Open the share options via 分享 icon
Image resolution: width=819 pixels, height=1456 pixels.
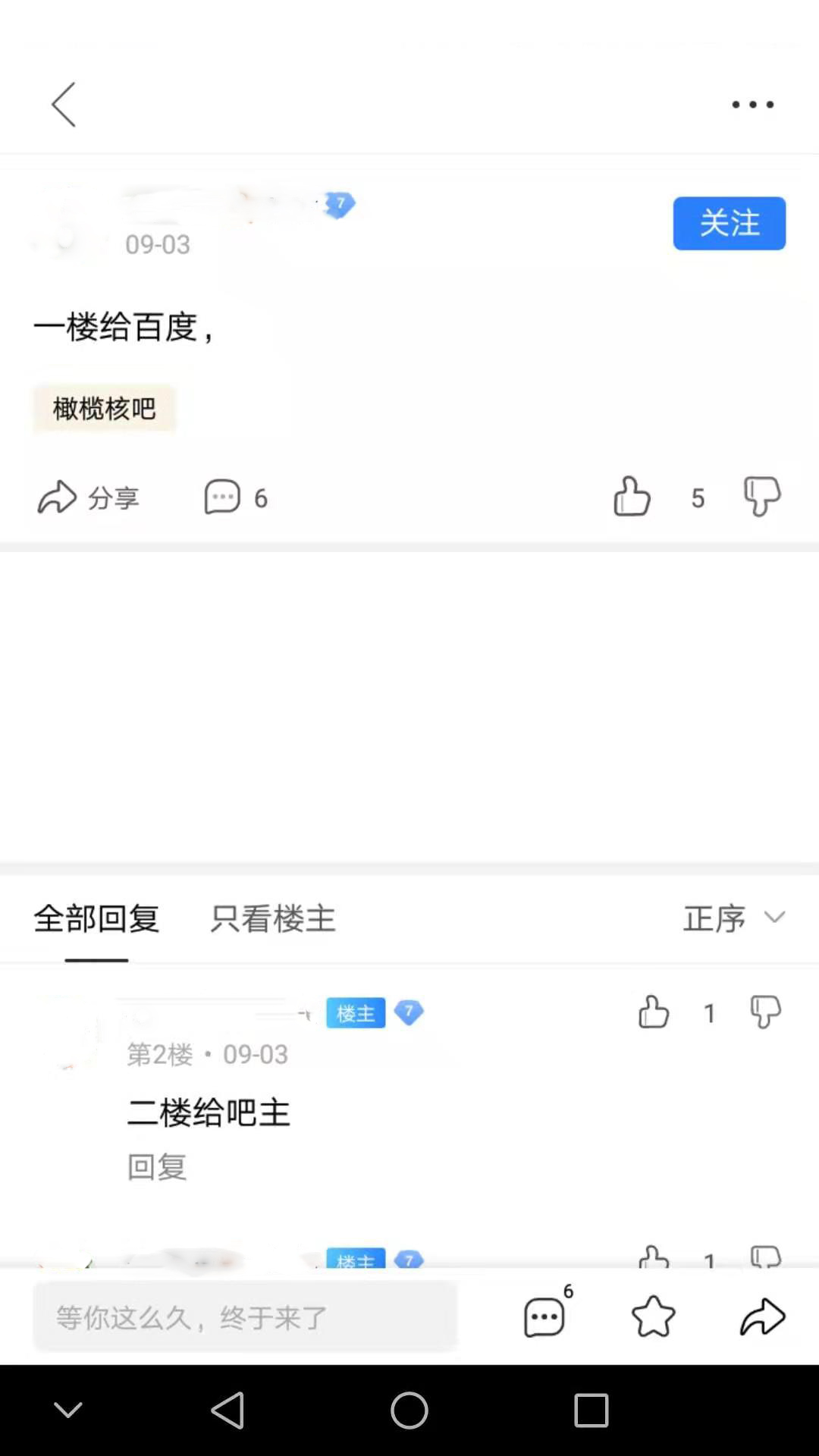89,497
